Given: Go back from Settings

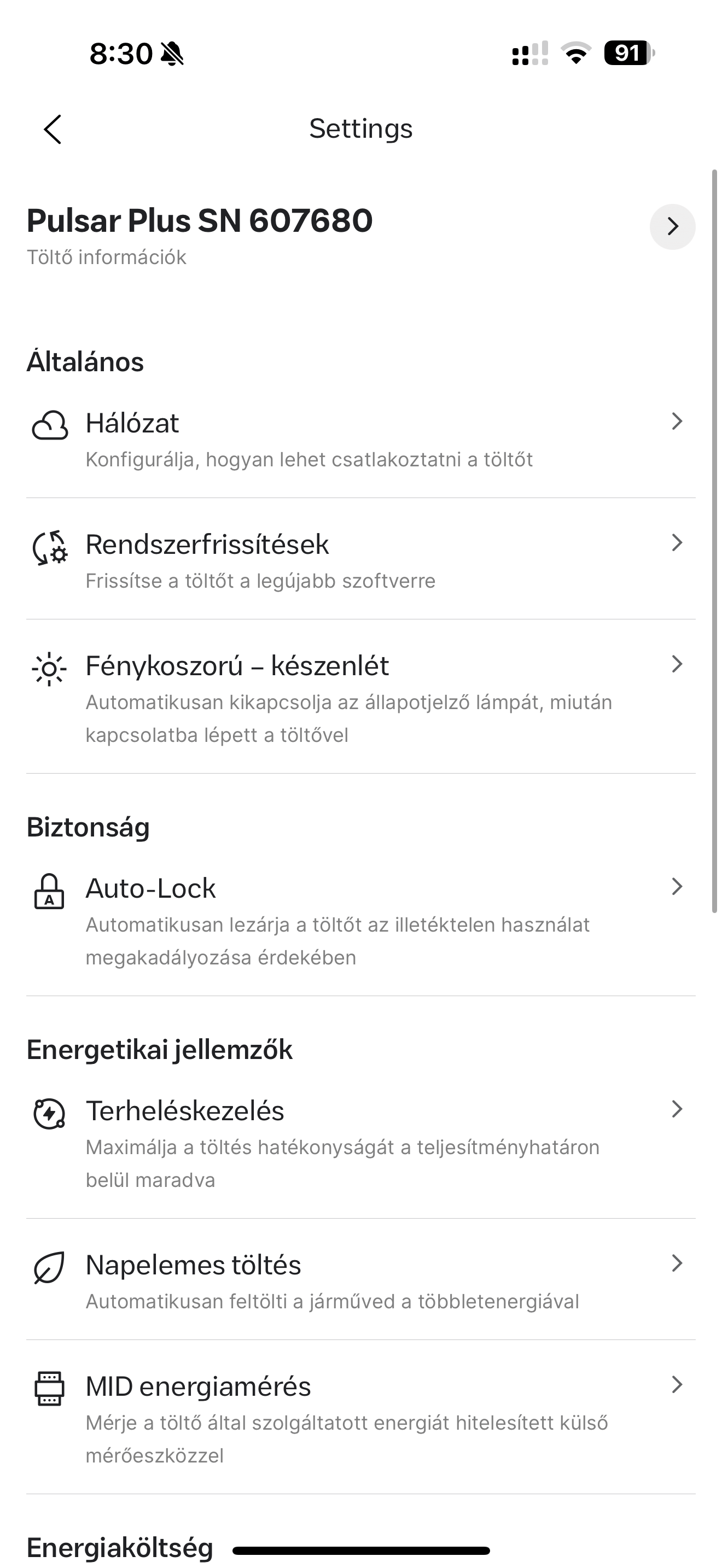Looking at the screenshot, I should 53,129.
